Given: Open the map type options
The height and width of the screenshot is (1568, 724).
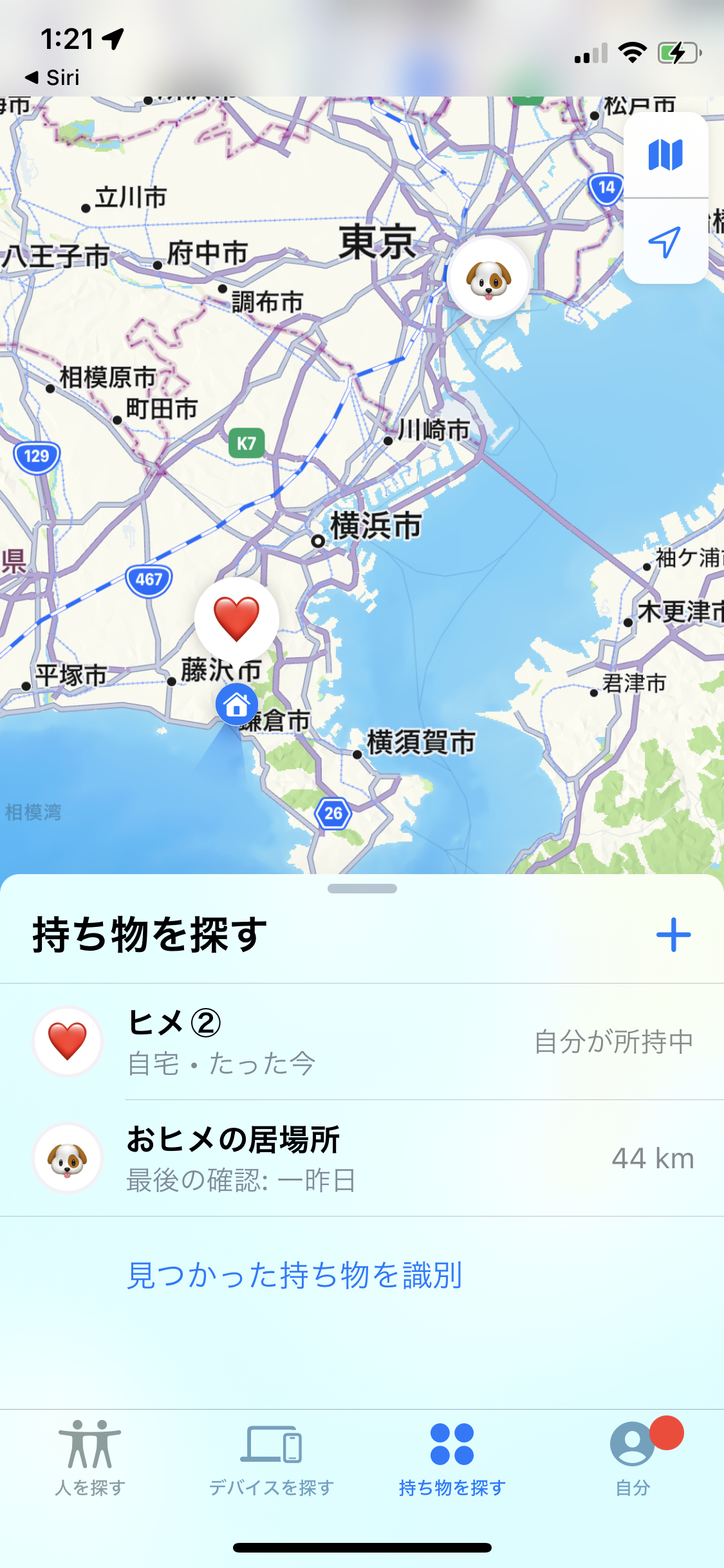Looking at the screenshot, I should click(x=665, y=155).
